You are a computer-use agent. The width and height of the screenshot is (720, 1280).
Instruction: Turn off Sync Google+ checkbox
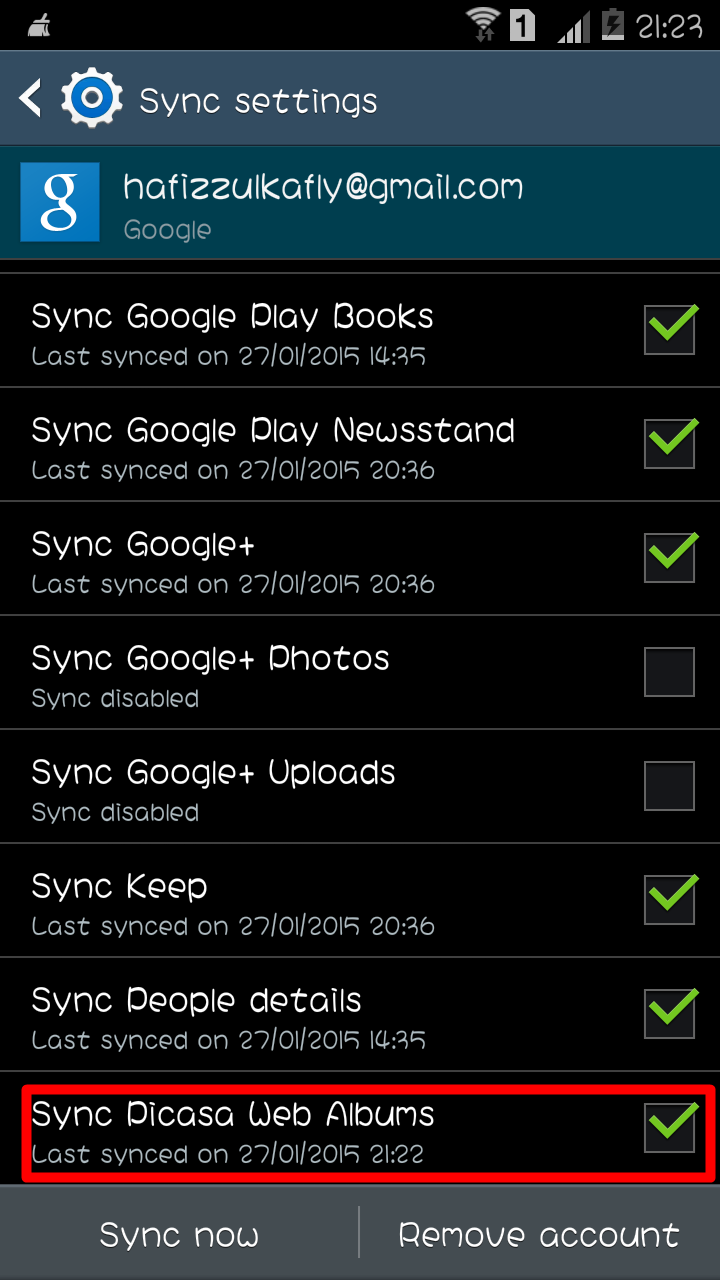[669, 557]
